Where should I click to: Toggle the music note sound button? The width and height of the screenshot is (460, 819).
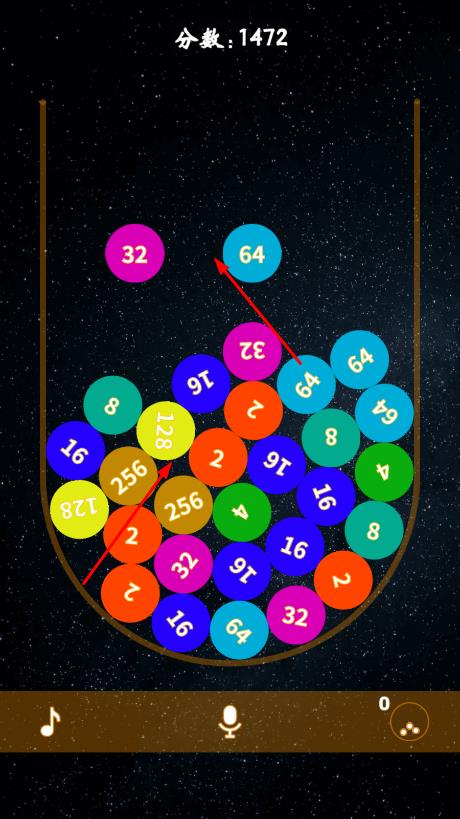[x=50, y=722]
